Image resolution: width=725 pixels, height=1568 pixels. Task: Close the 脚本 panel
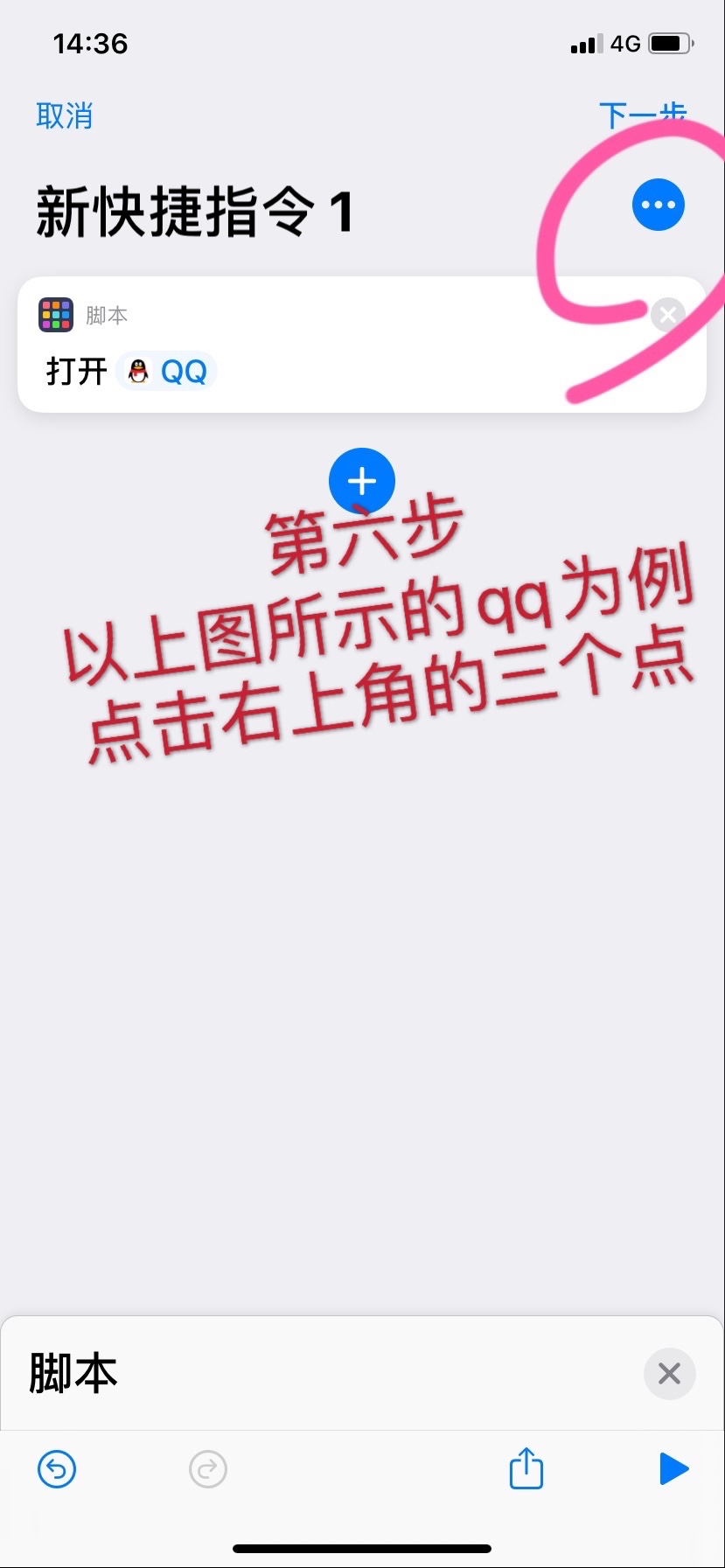point(669,1373)
